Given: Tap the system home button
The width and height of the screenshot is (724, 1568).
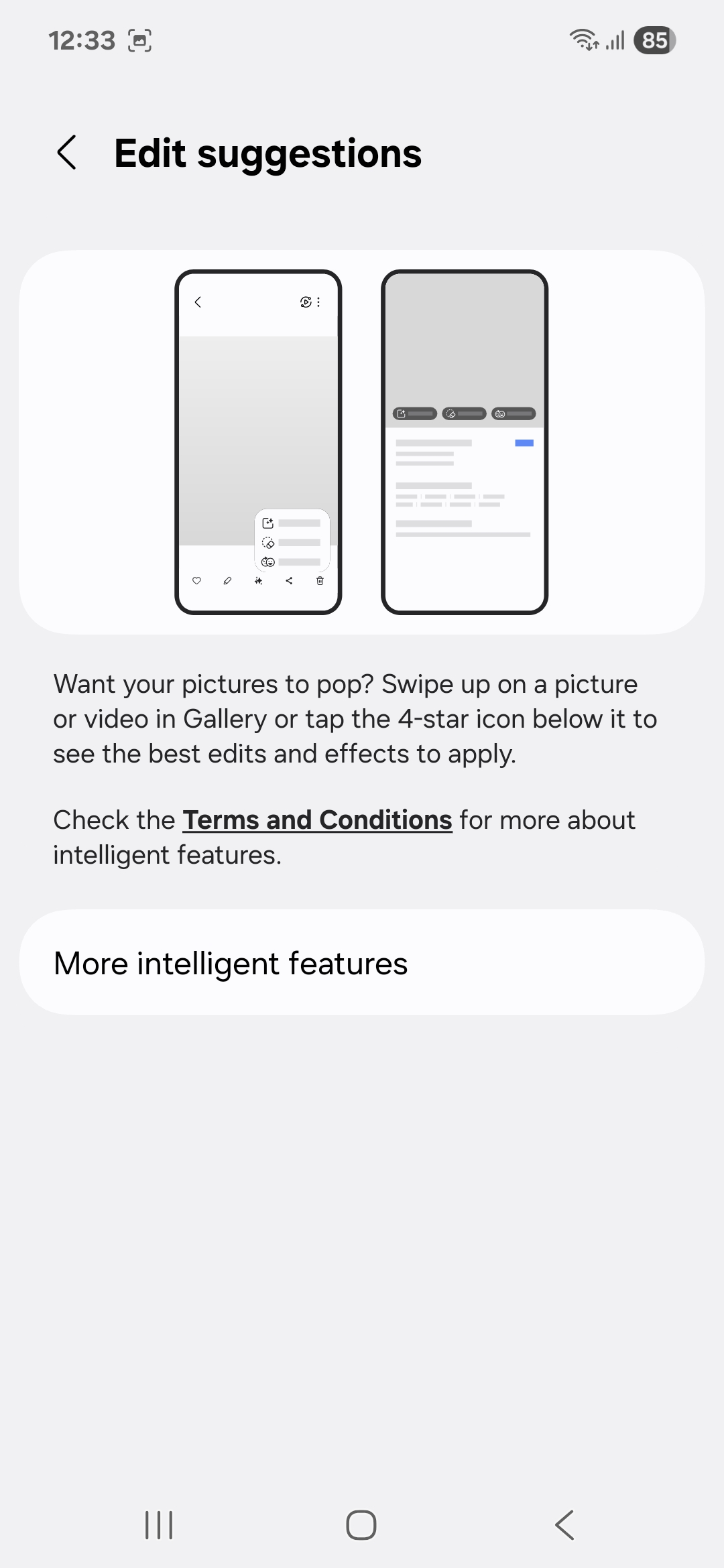Looking at the screenshot, I should (361, 1525).
